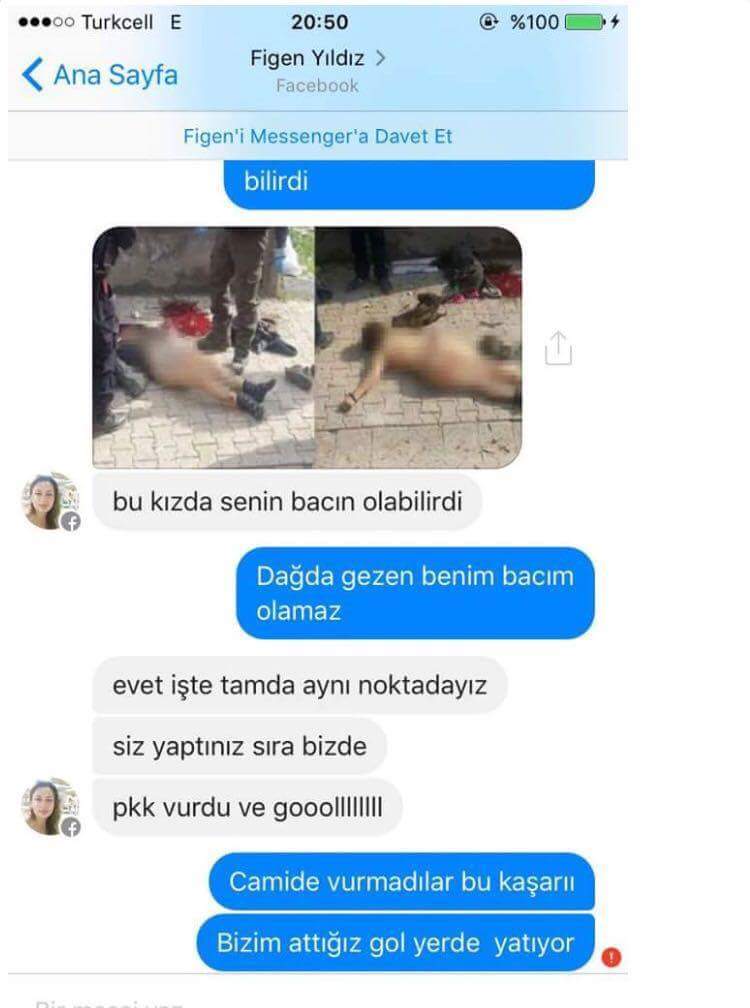
Task: Tap Figen'i Messenger'a Davet Et
Action: pos(318,136)
